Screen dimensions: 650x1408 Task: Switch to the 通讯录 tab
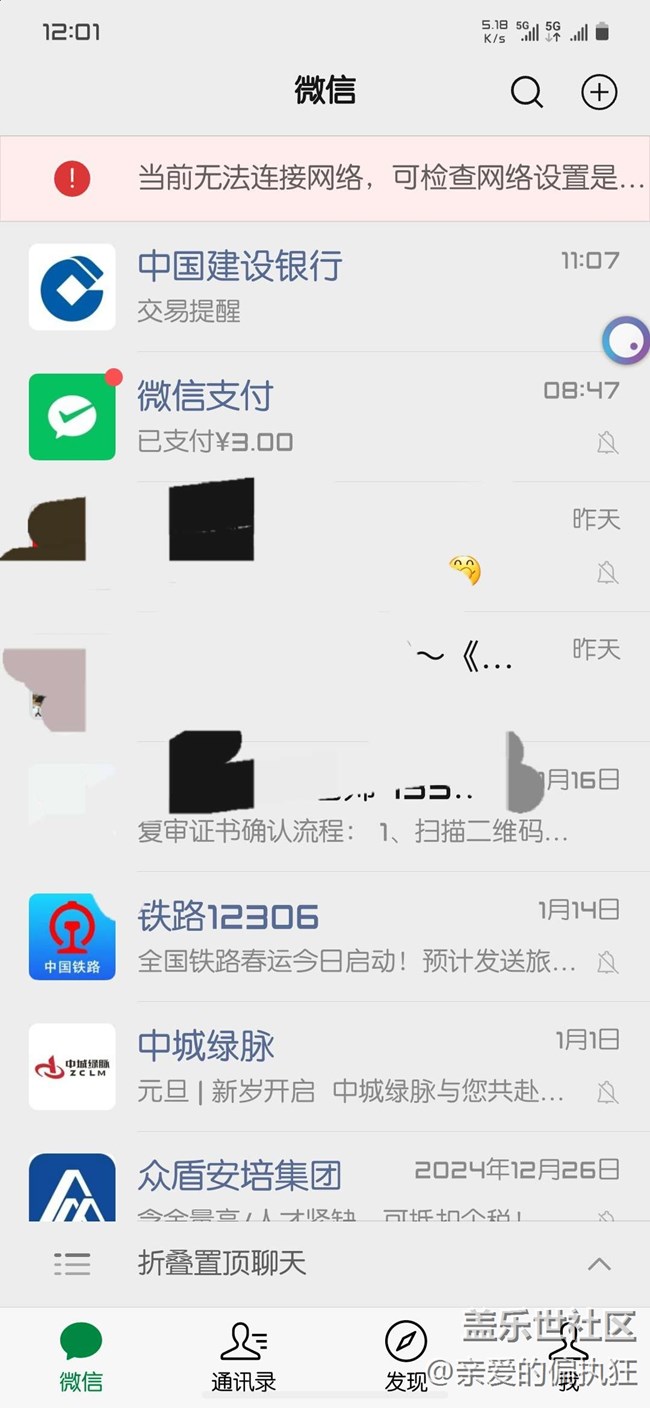click(243, 1357)
